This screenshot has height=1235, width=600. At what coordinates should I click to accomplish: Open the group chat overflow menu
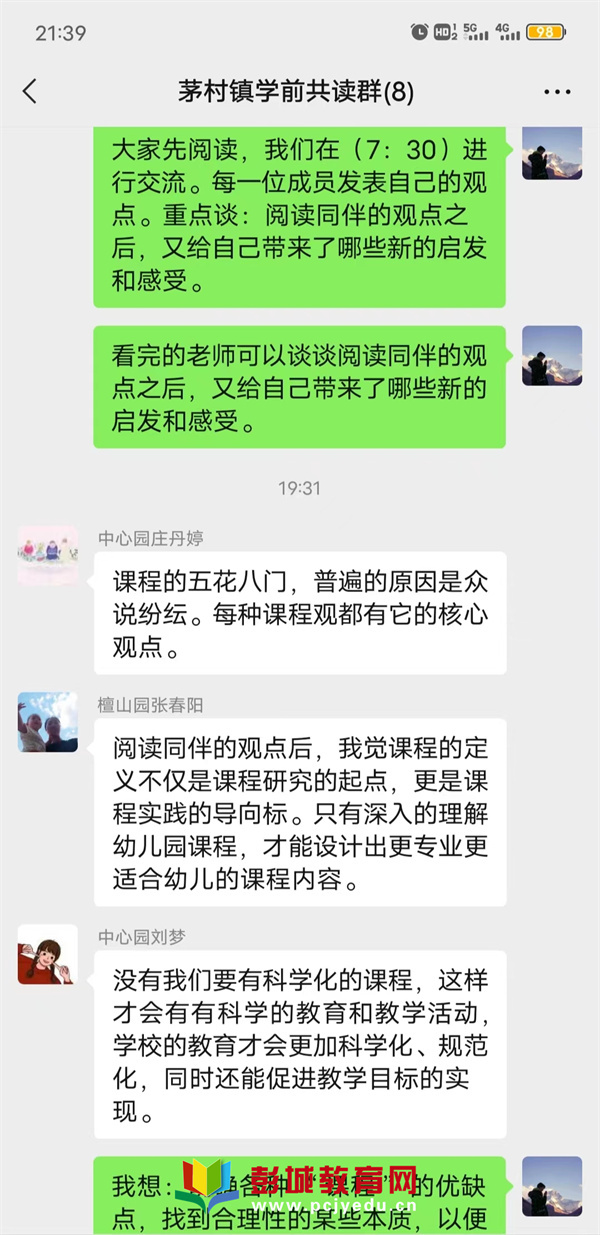tap(557, 92)
